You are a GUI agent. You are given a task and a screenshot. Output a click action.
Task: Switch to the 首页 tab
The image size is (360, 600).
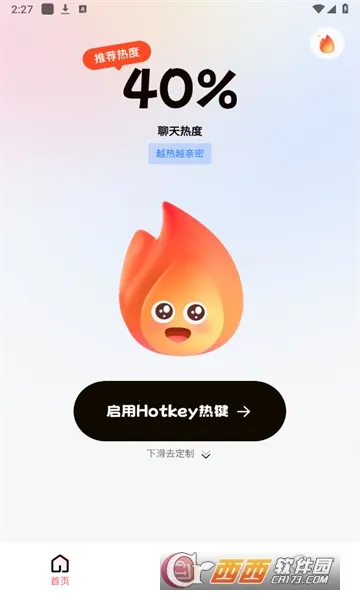60,570
